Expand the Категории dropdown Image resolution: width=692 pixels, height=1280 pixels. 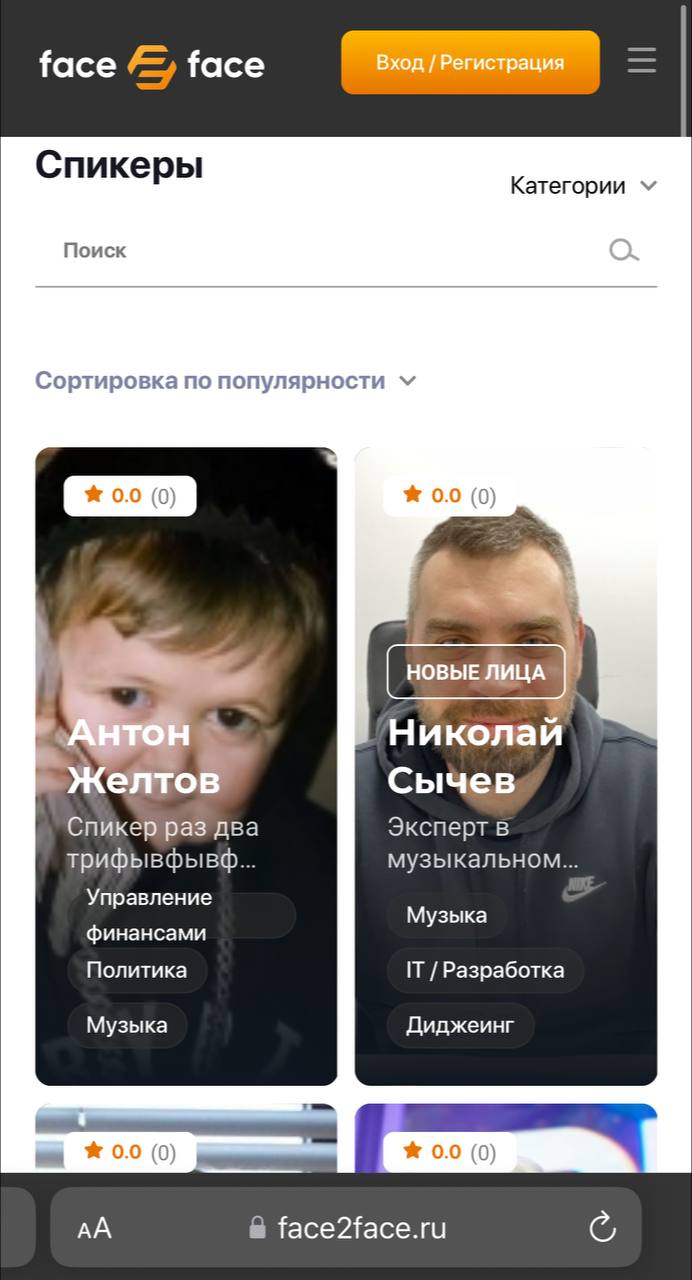583,186
